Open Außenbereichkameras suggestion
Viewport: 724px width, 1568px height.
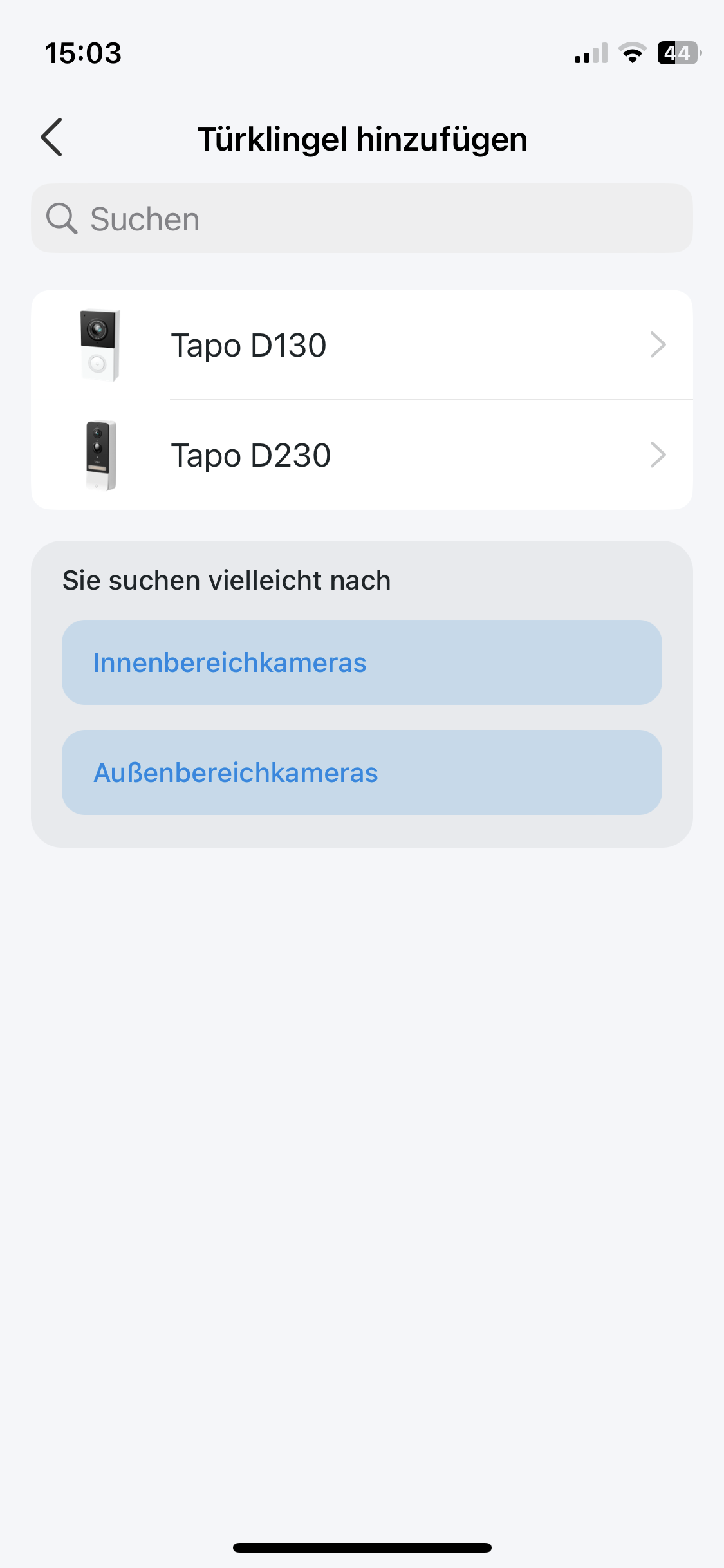click(x=362, y=772)
